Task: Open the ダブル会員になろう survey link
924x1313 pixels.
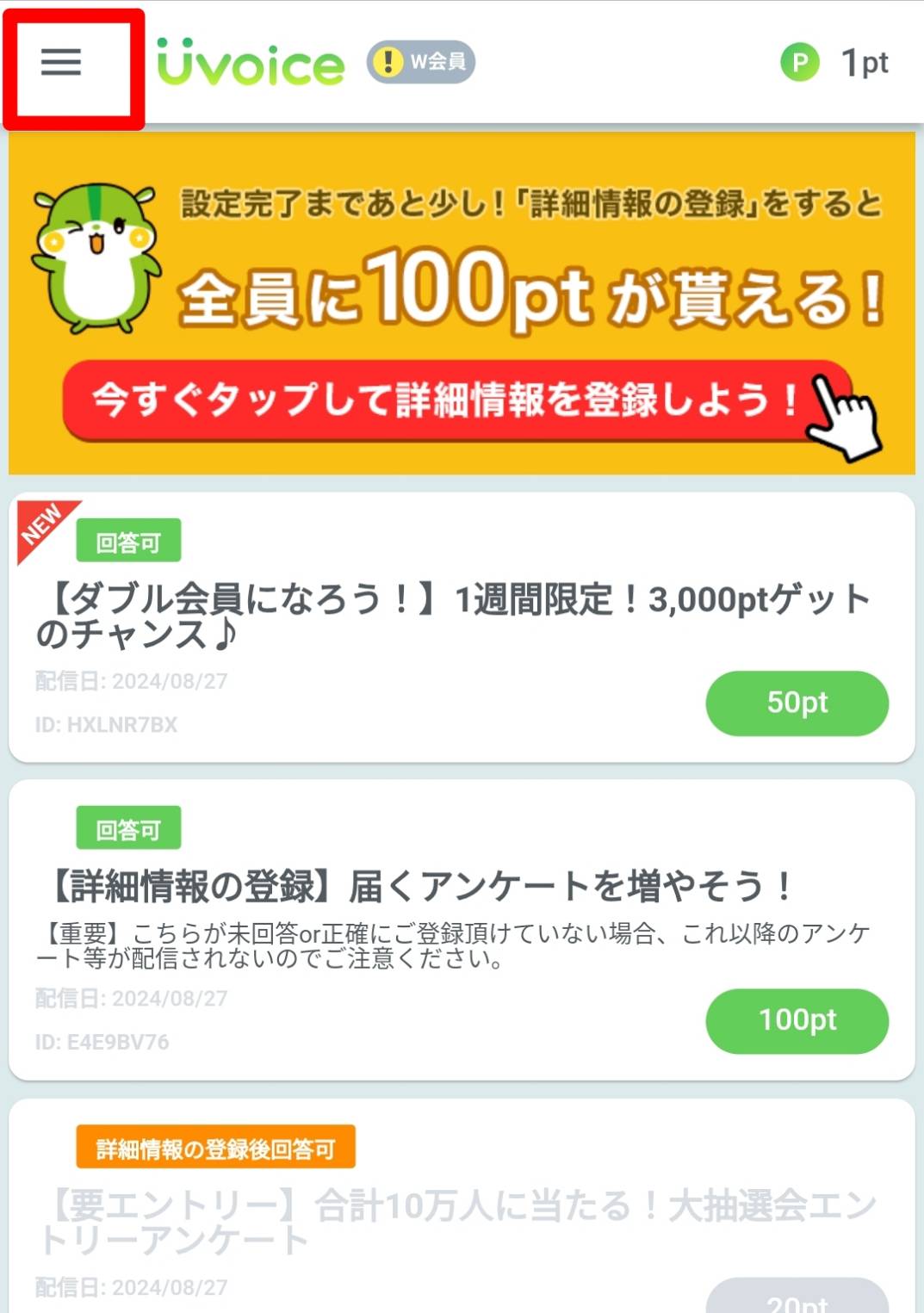Action: (x=456, y=616)
